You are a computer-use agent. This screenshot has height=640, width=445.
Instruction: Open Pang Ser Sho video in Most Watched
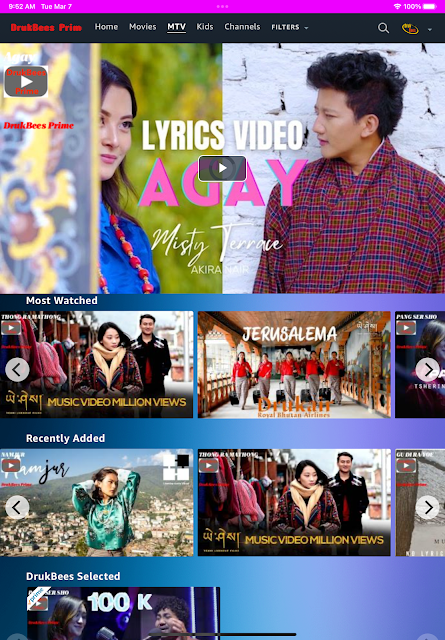420,364
